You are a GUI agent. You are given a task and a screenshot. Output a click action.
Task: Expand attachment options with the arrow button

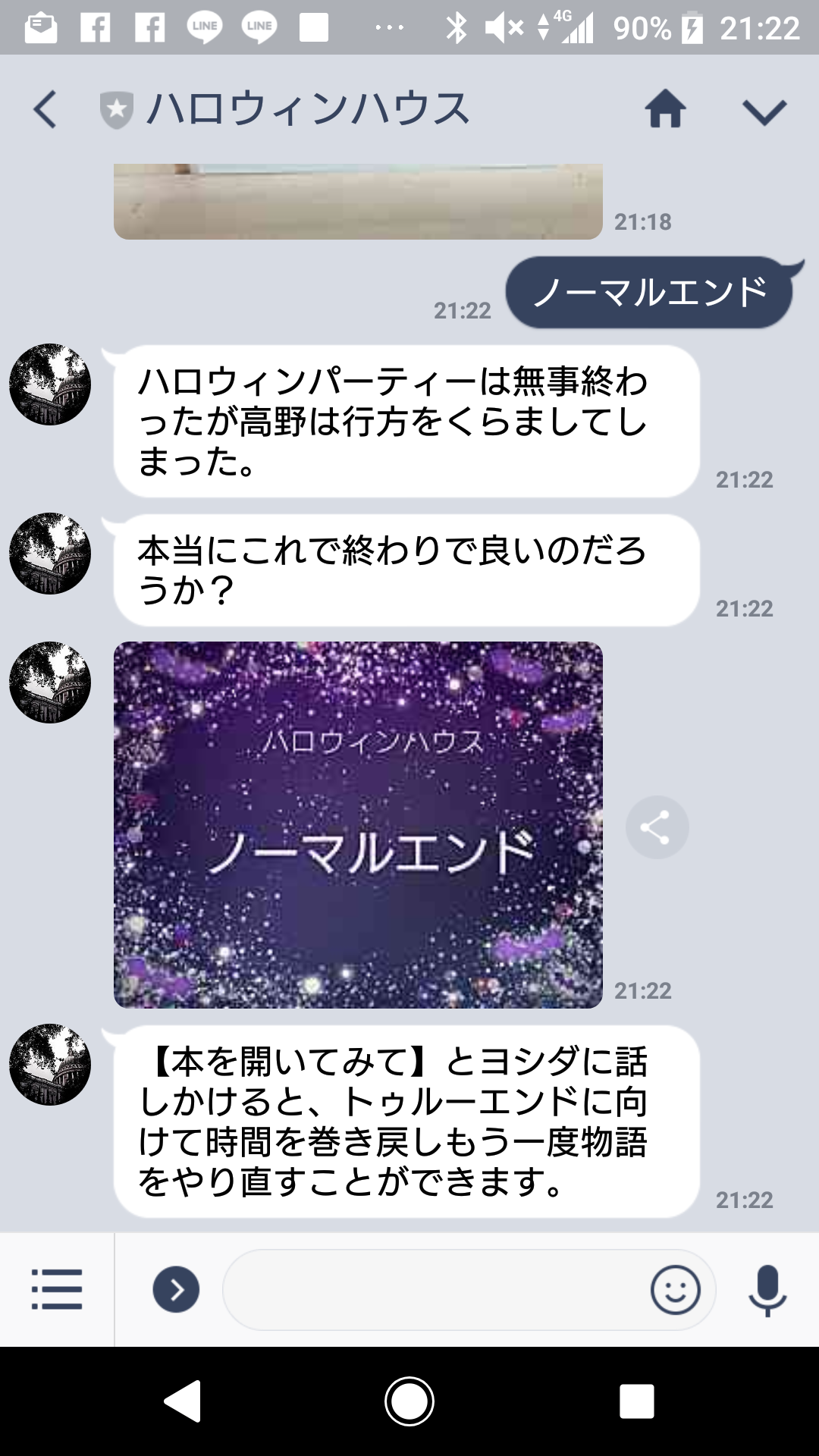176,1289
